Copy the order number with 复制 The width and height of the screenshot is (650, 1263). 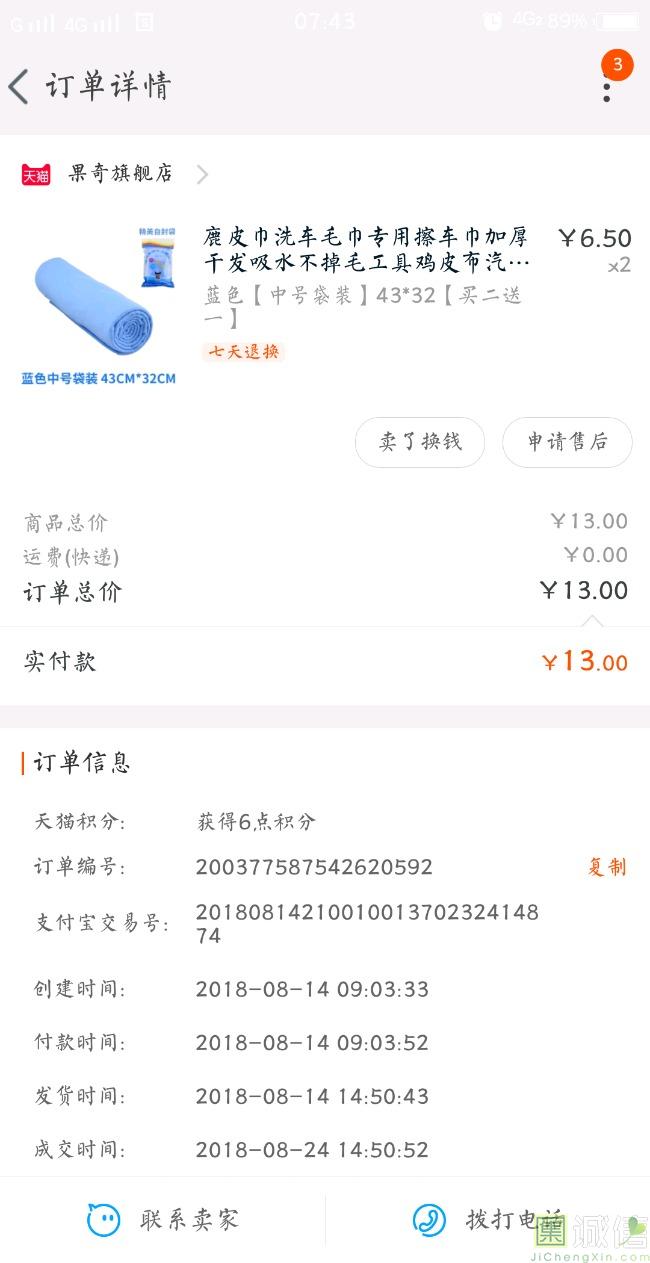(x=606, y=867)
